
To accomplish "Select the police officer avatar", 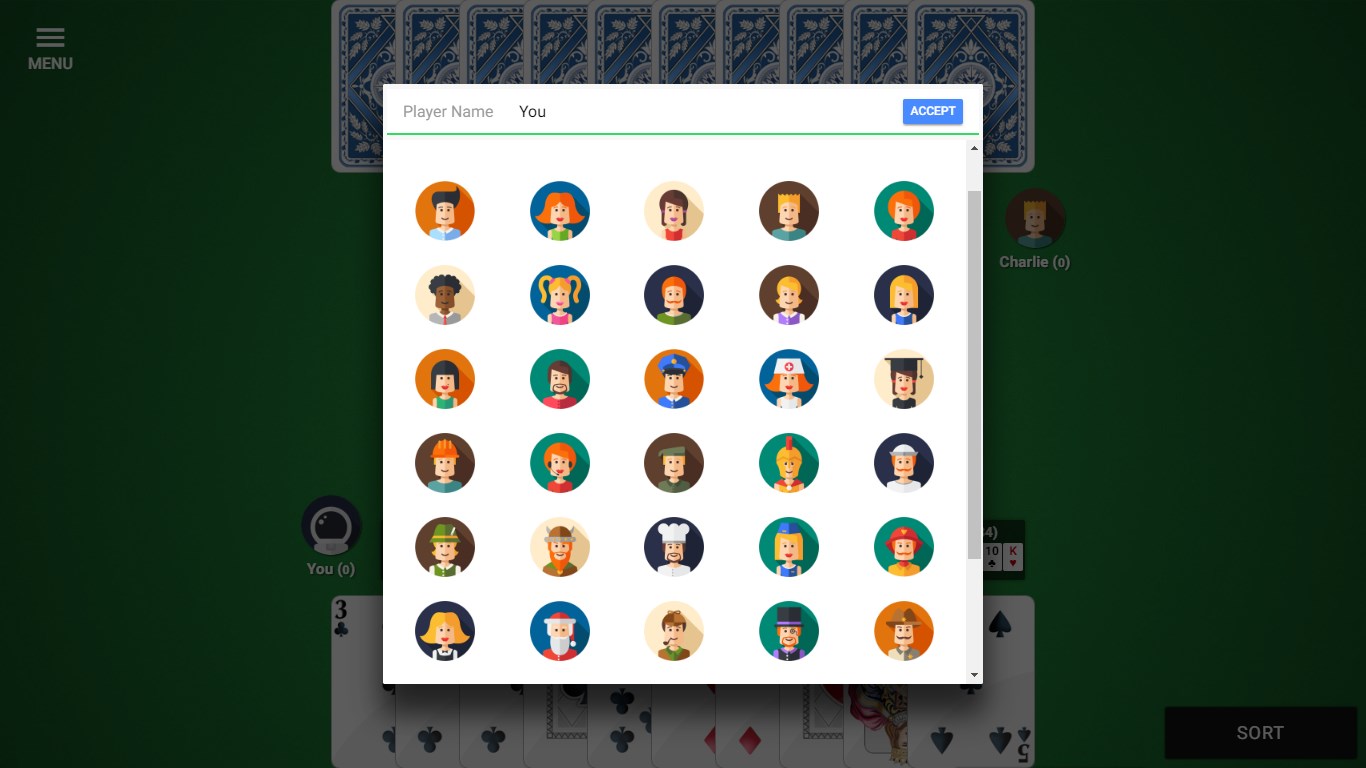I will coord(674,379).
